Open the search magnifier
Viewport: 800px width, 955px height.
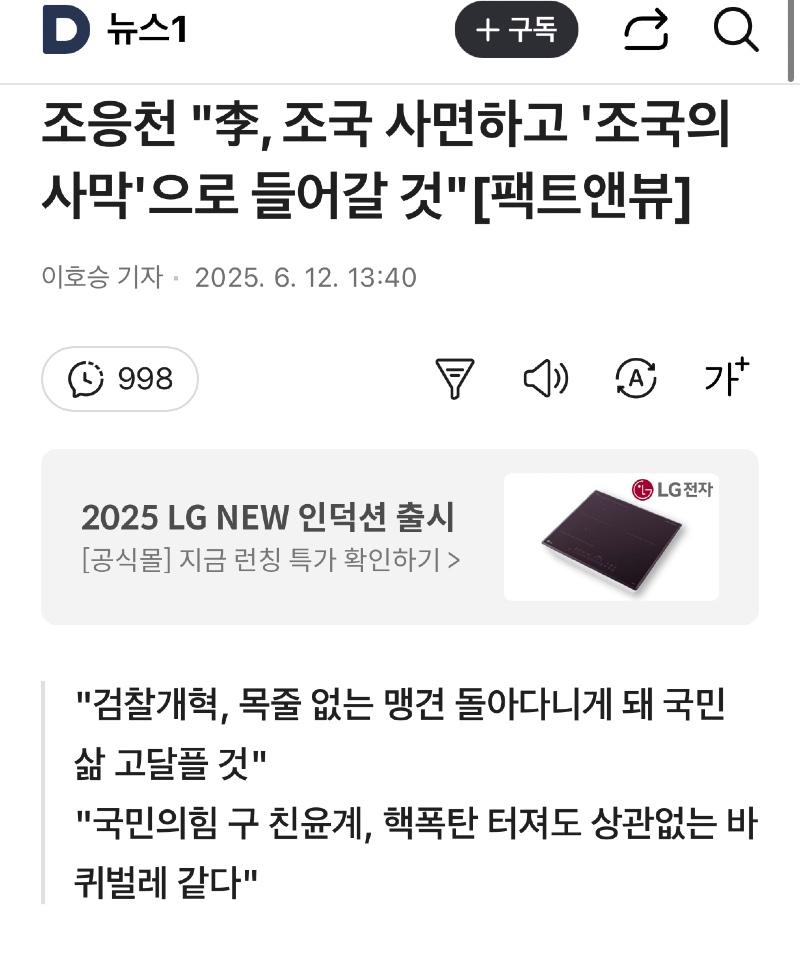pos(736,32)
